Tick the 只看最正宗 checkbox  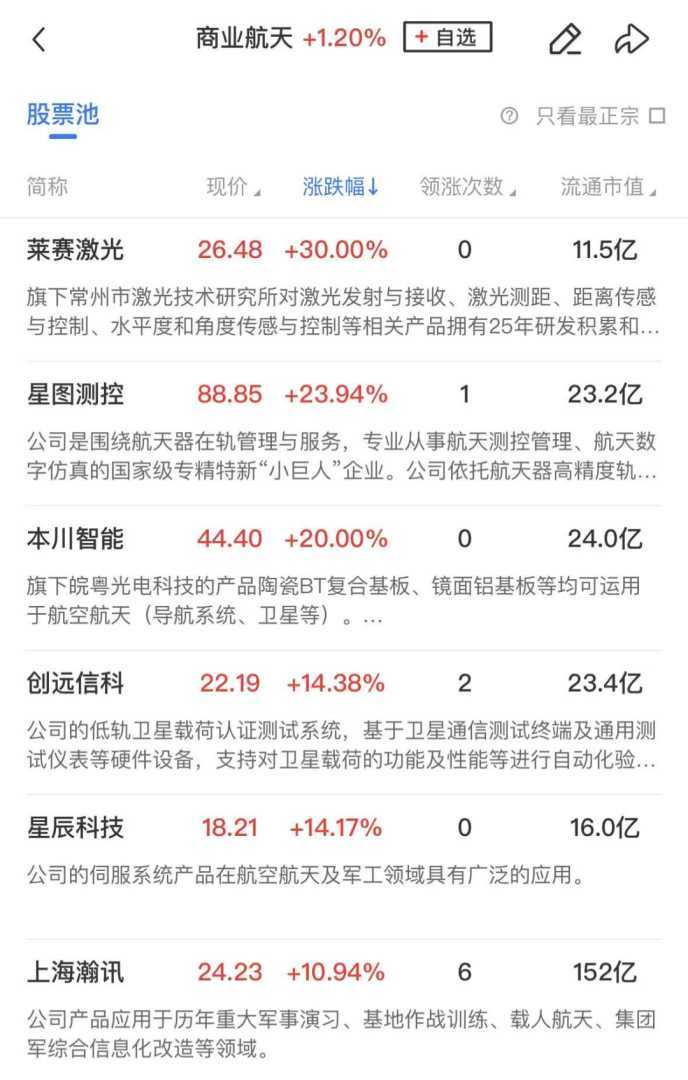coord(657,116)
